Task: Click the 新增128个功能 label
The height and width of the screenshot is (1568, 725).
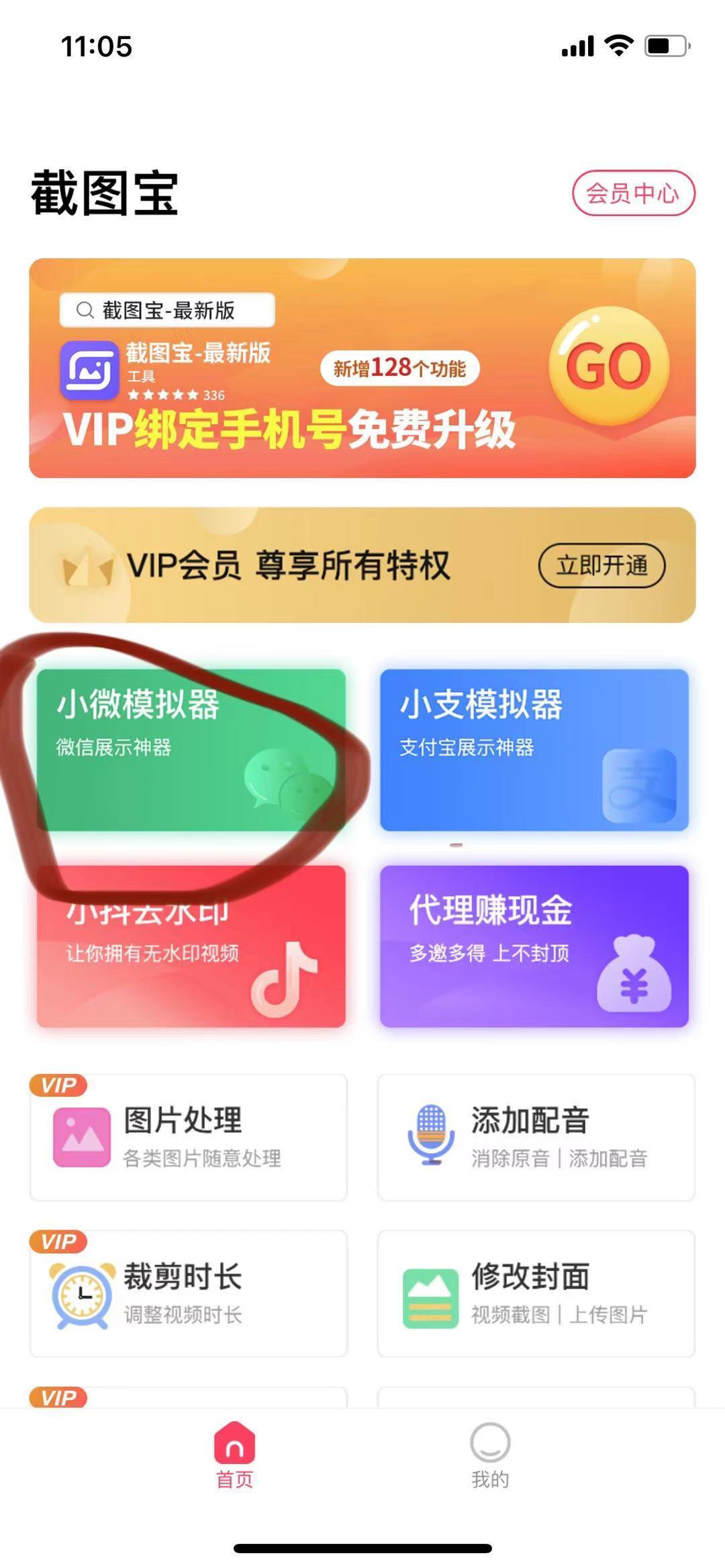Action: point(401,368)
